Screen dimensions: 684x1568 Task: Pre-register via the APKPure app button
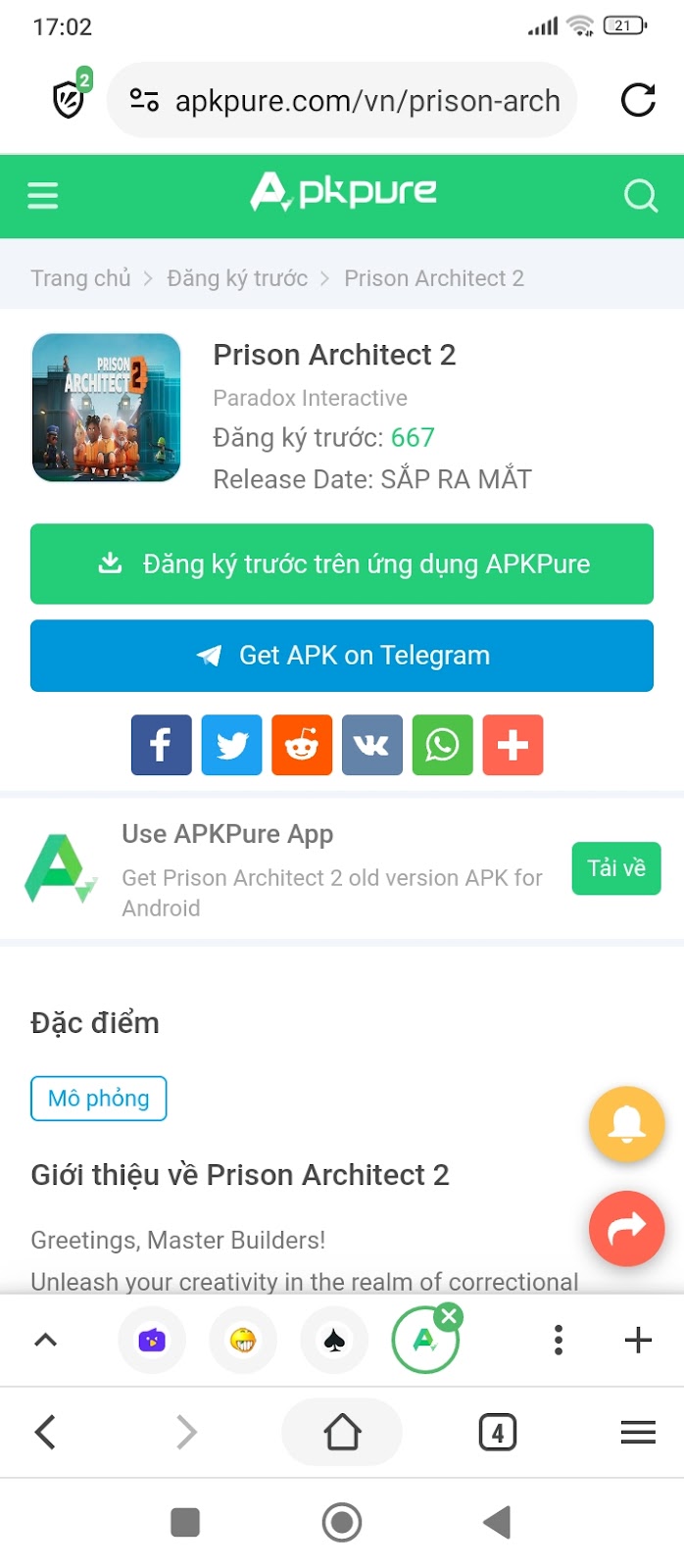click(x=342, y=563)
